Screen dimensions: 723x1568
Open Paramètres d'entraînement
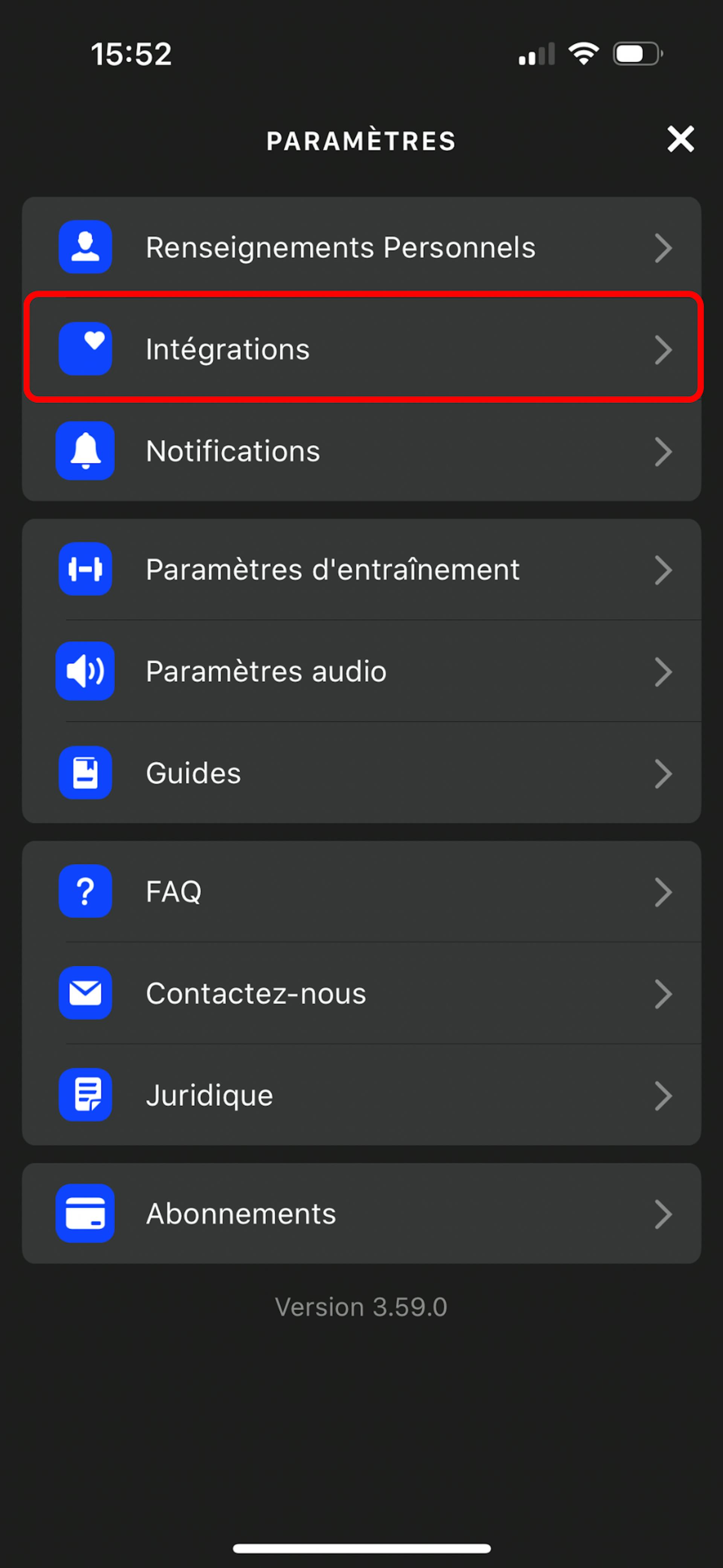click(361, 570)
